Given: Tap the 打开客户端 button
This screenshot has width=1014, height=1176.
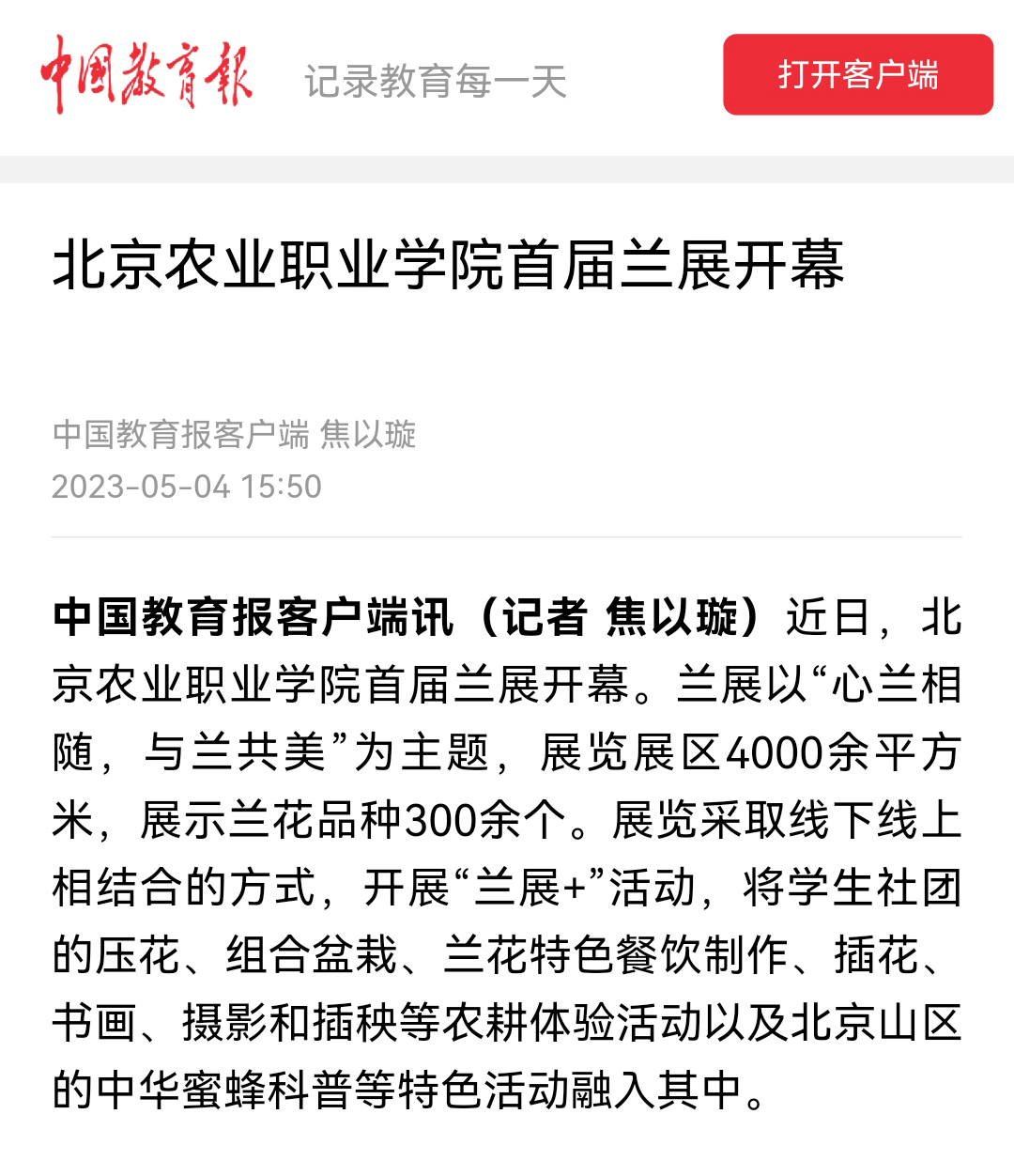Looking at the screenshot, I should (857, 75).
